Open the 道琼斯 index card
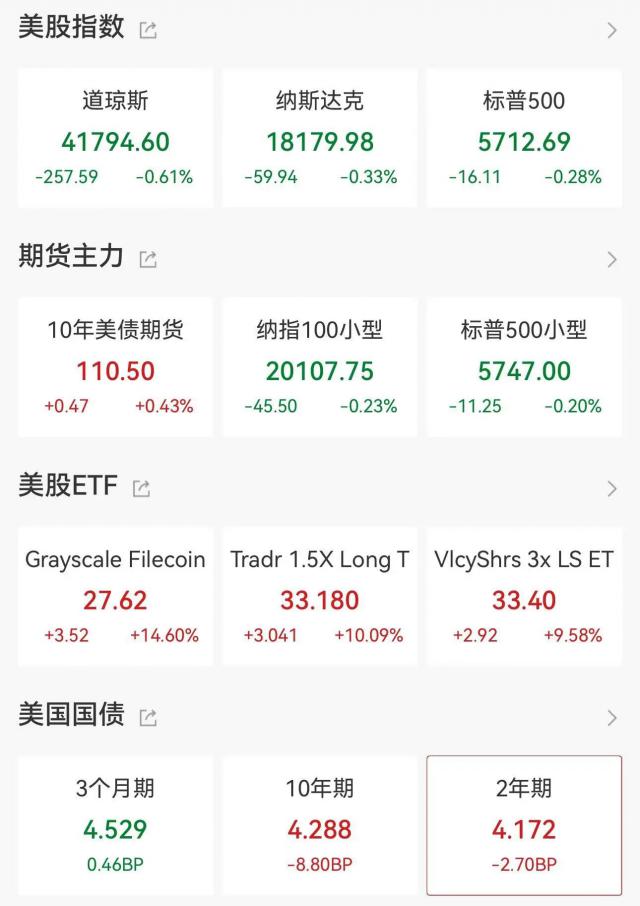This screenshot has width=640, height=906. point(115,138)
